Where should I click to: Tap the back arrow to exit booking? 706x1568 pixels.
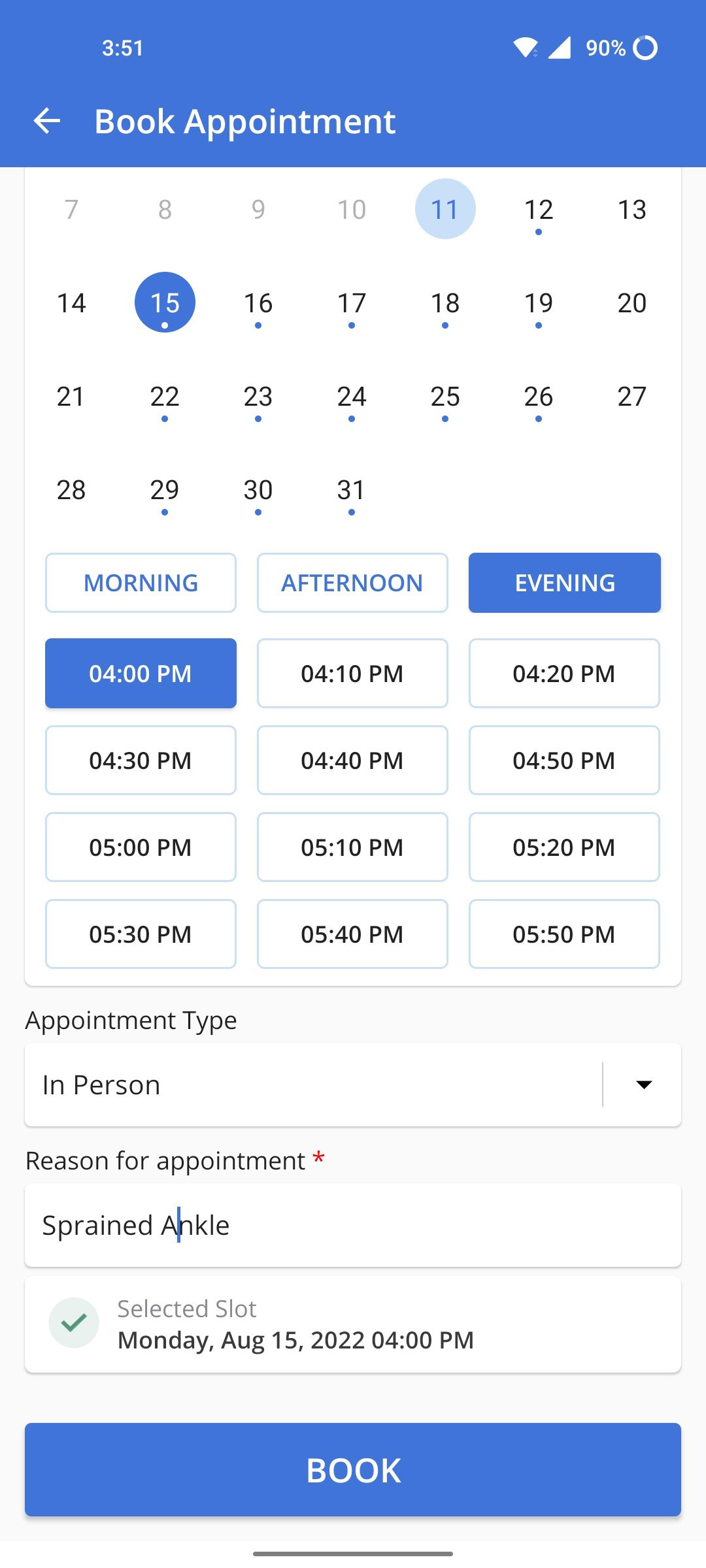48,122
